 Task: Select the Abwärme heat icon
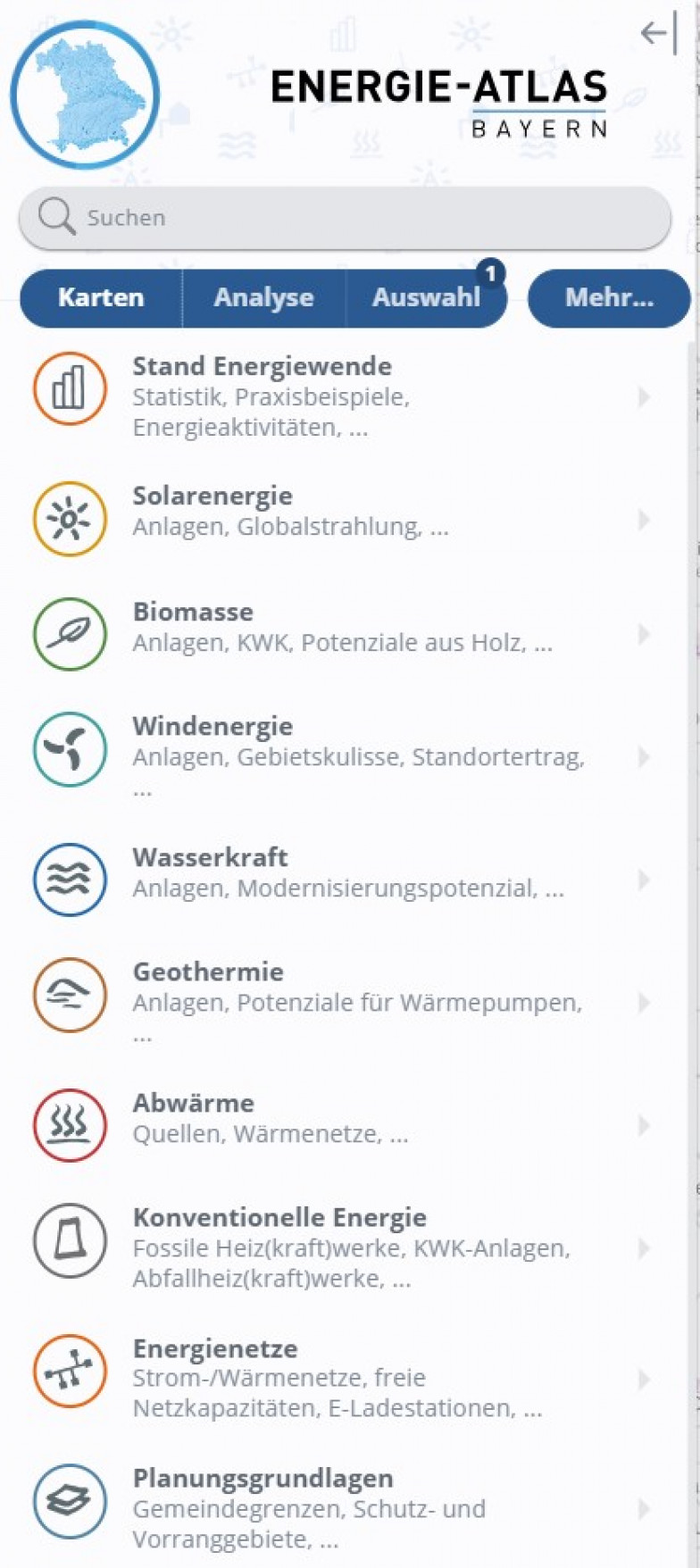tap(70, 1125)
